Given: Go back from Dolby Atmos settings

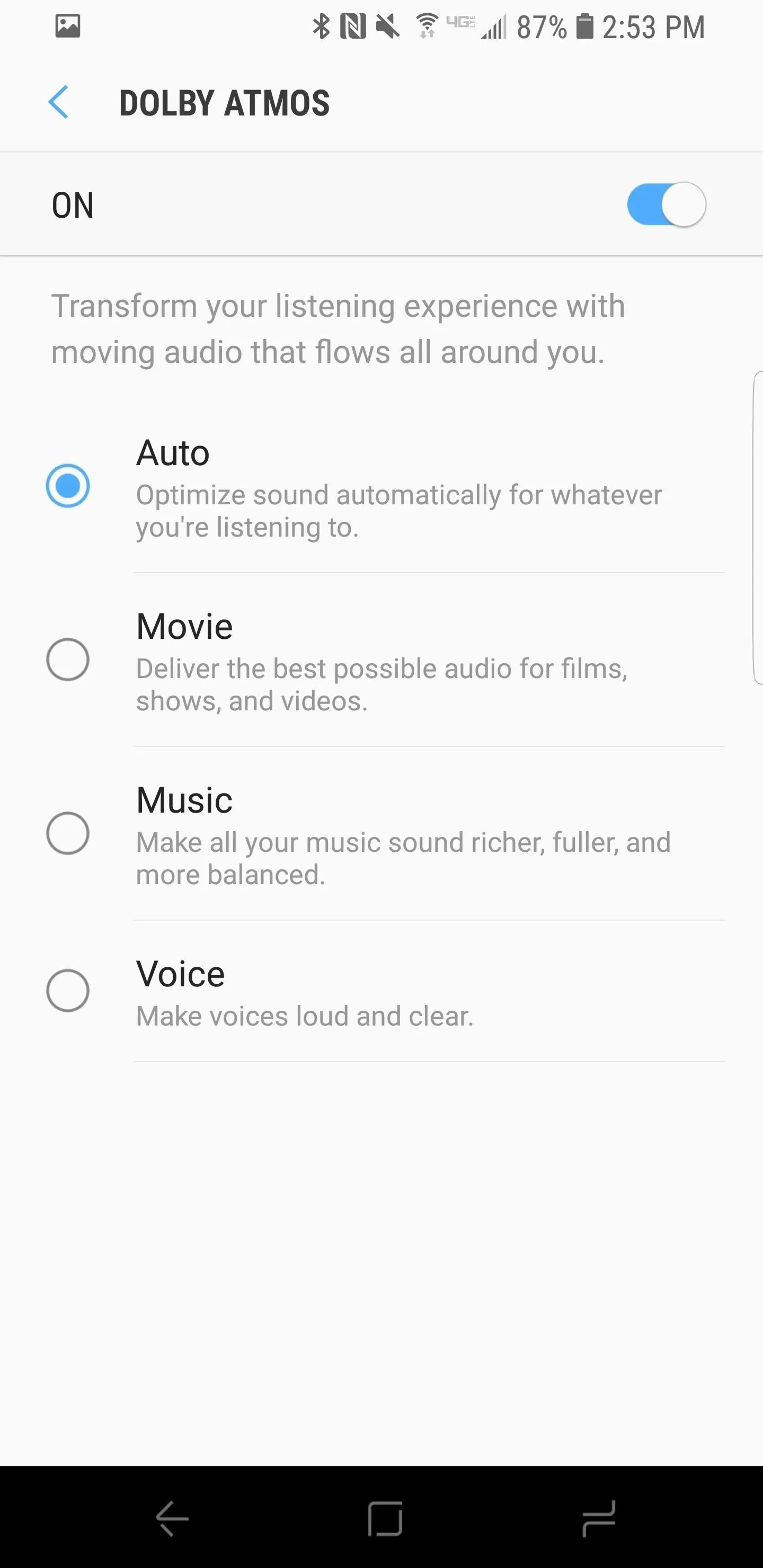Looking at the screenshot, I should pos(58,102).
